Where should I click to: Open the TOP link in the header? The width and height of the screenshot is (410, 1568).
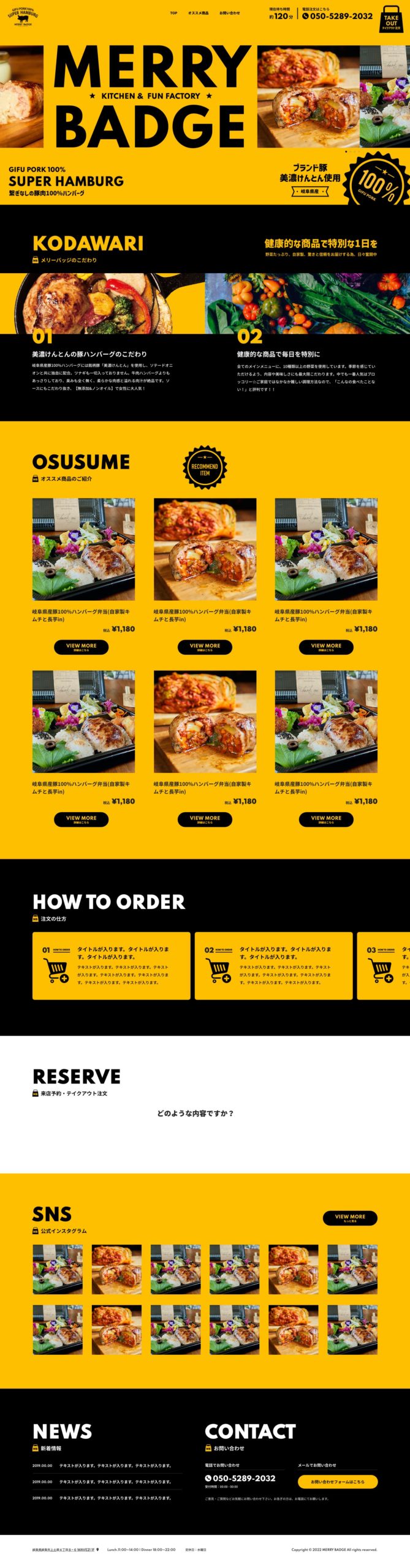[173, 13]
